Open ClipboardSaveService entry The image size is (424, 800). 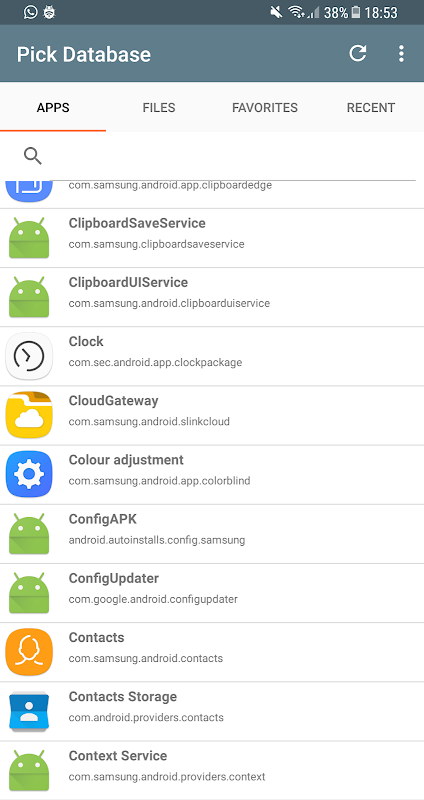pyautogui.click(x=212, y=238)
